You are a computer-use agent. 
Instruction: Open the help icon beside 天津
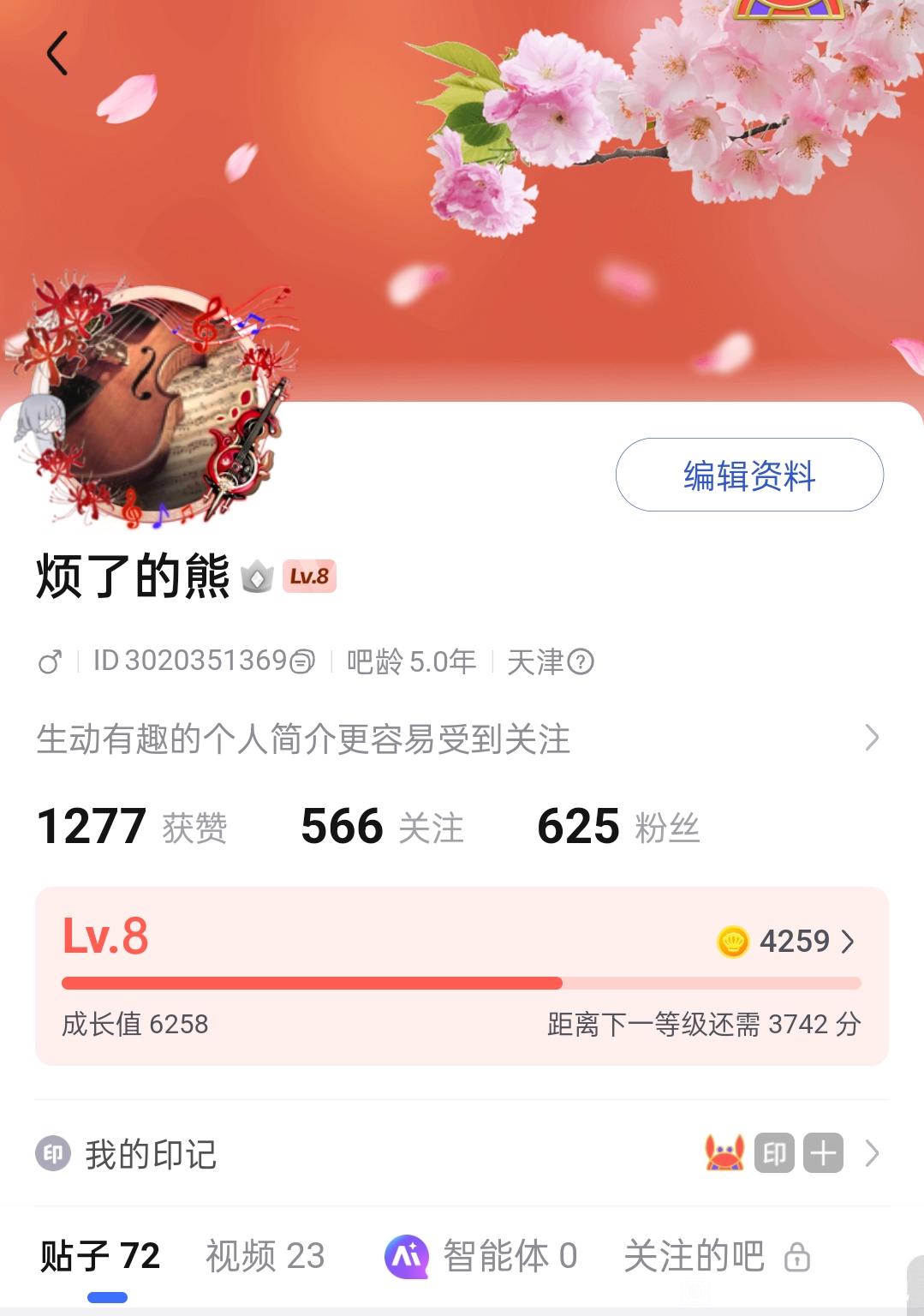tap(581, 661)
